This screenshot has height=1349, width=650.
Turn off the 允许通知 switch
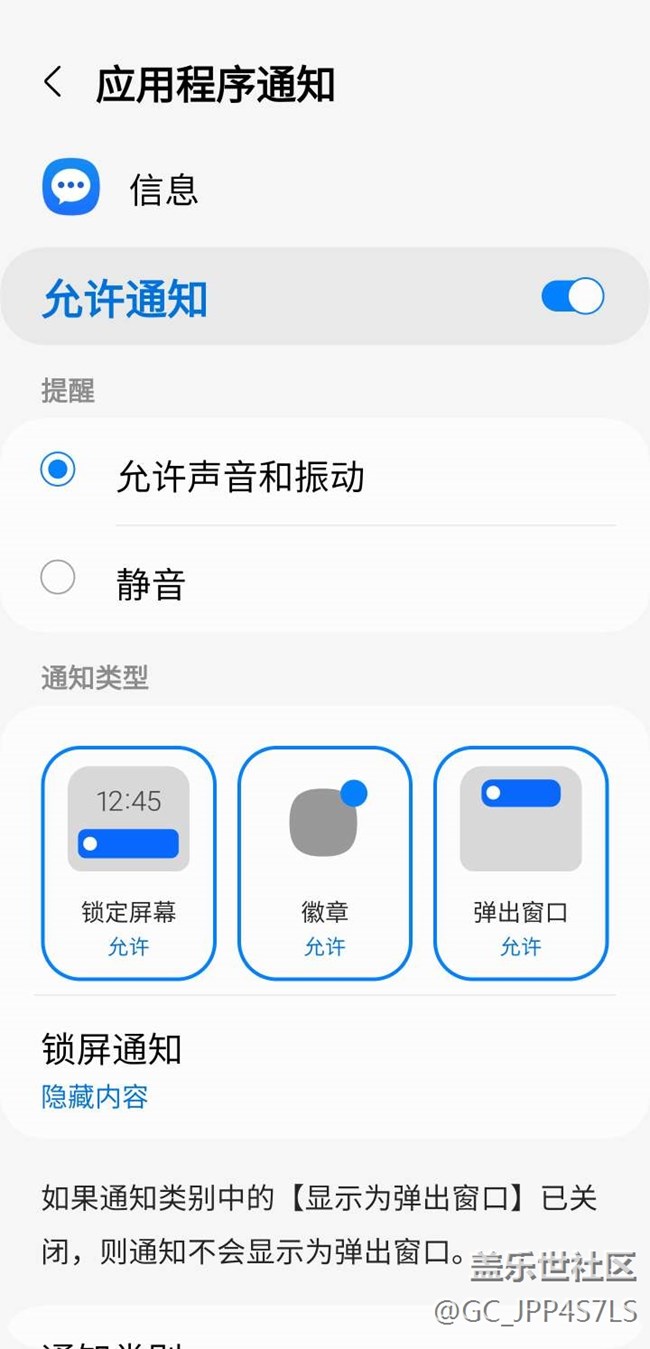point(572,297)
